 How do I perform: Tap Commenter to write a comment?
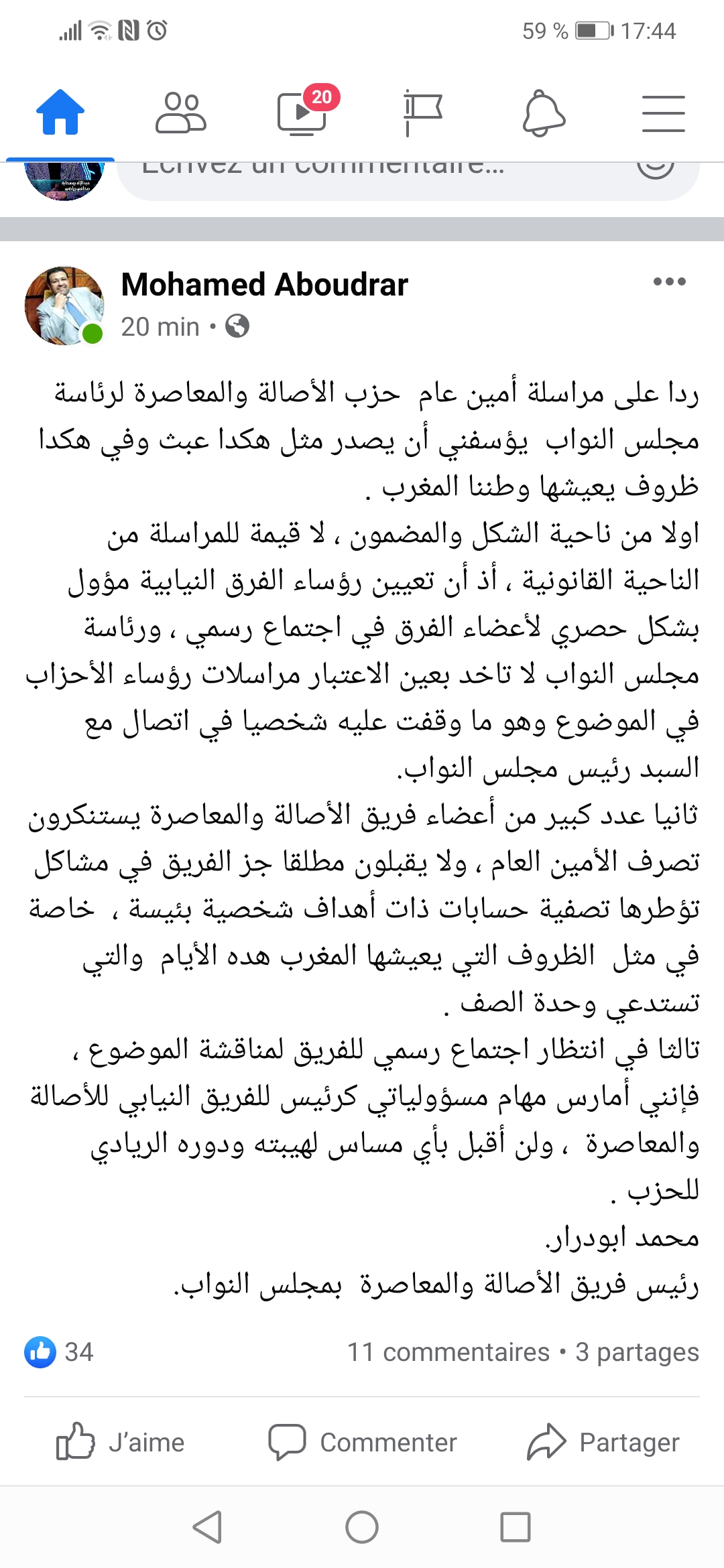pos(362,1442)
